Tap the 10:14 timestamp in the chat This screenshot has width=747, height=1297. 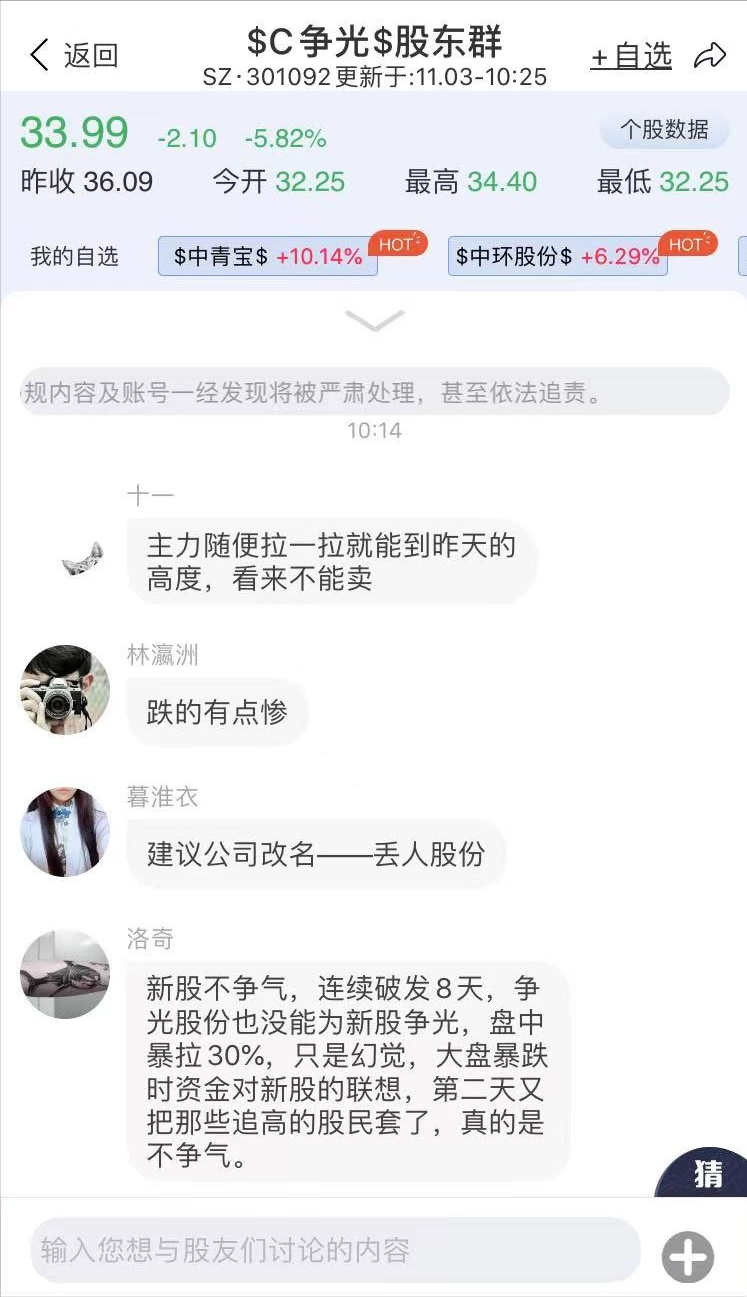pos(373,431)
